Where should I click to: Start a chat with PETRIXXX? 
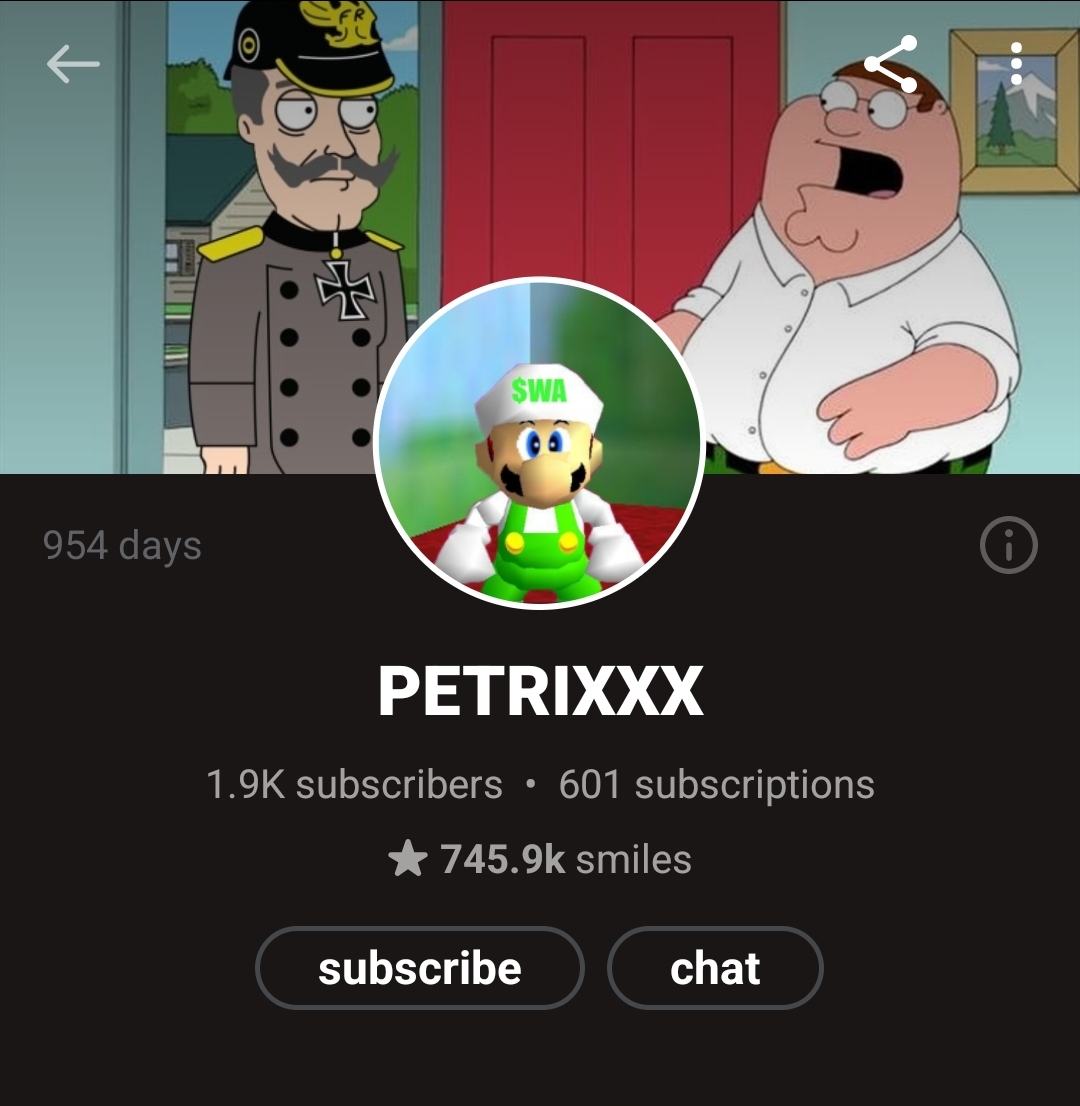click(715, 968)
